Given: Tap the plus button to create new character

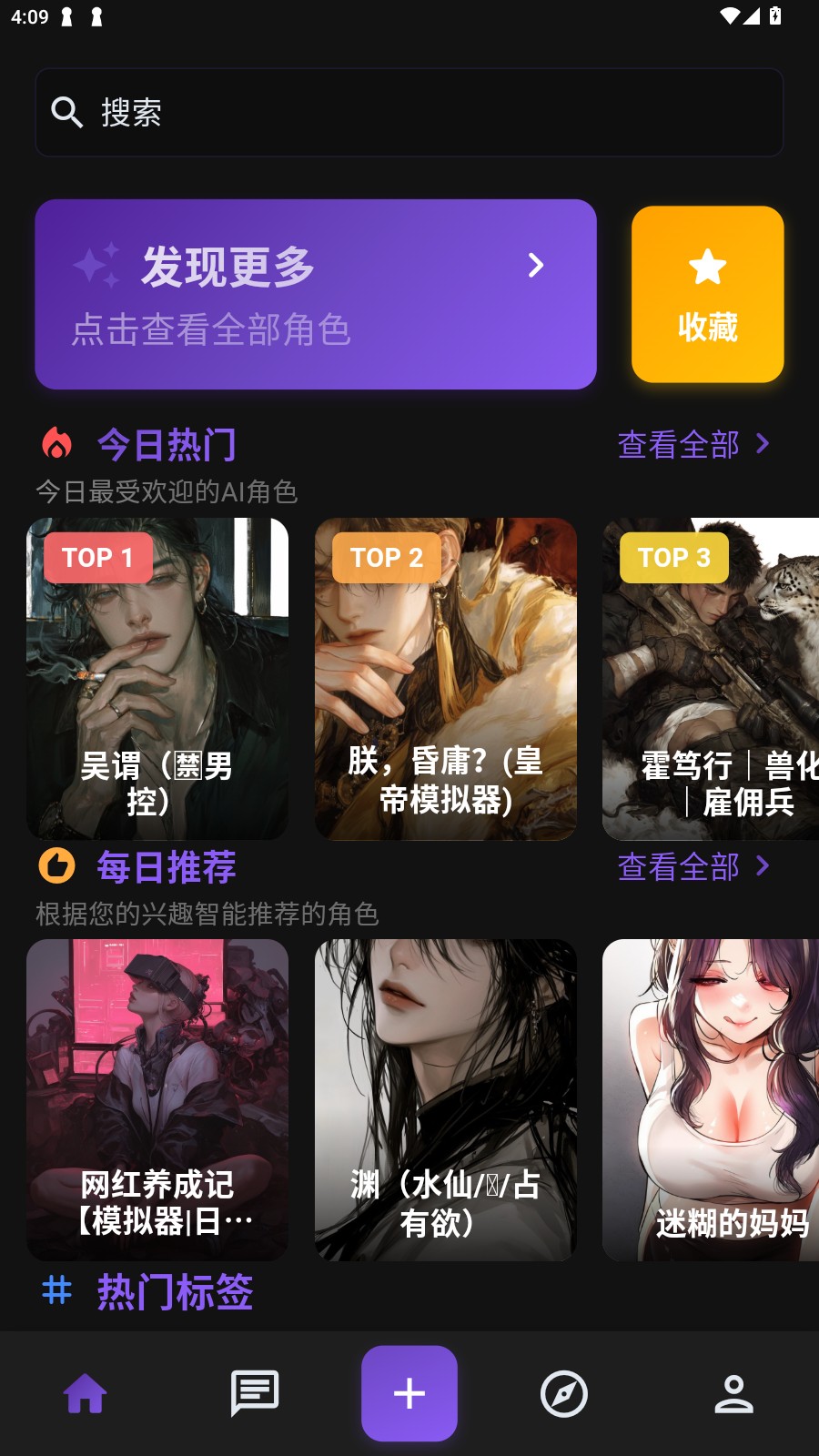Looking at the screenshot, I should pyautogui.click(x=409, y=1393).
